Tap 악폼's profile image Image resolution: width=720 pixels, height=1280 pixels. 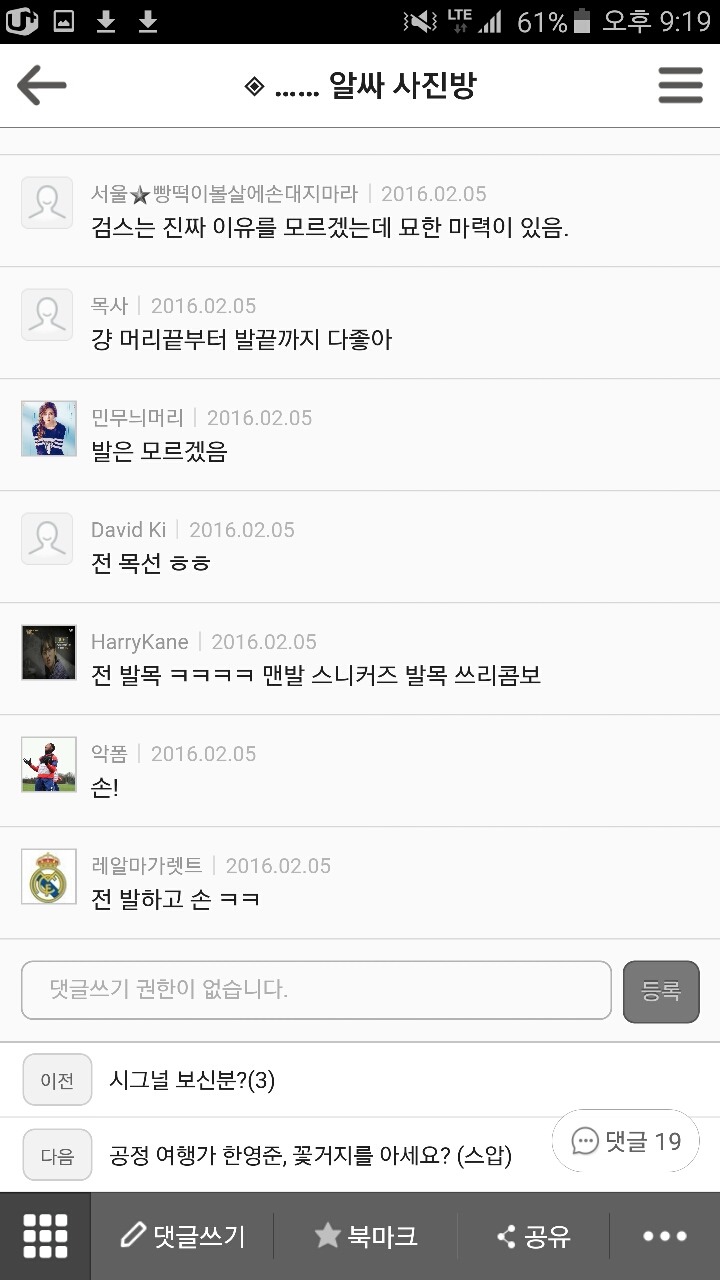[47, 764]
